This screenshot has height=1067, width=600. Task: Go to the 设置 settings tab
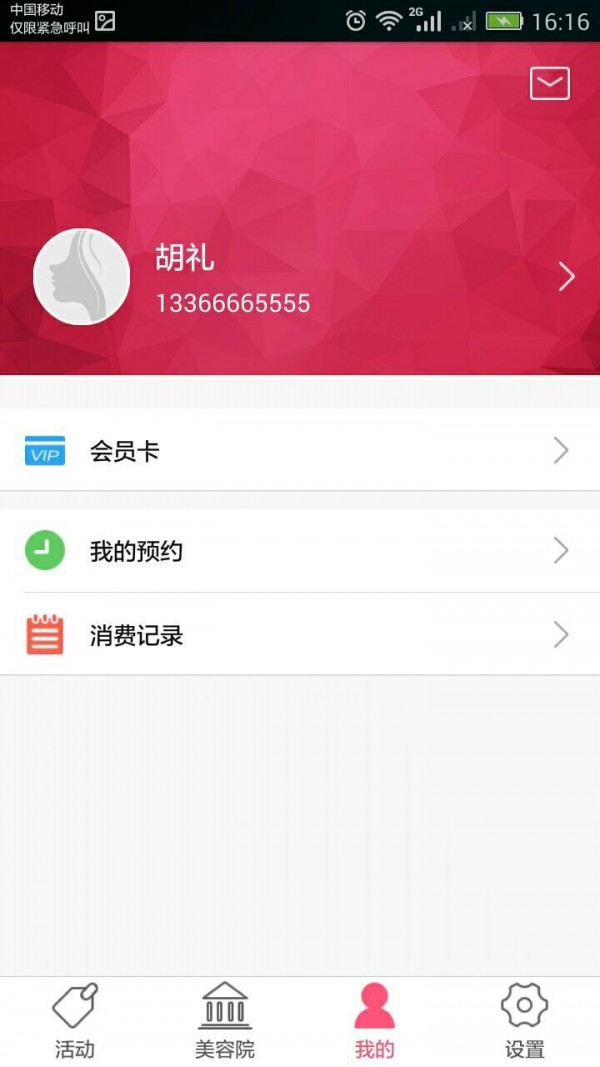[x=524, y=1021]
